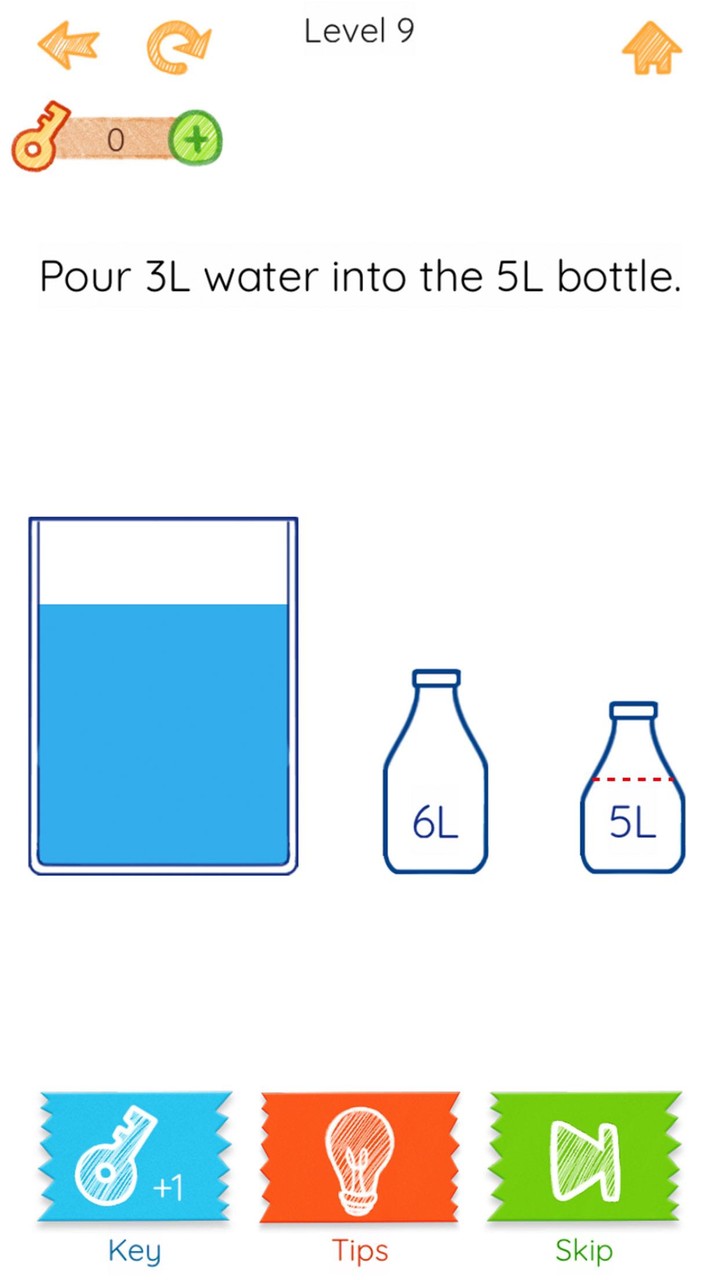The image size is (720, 1280).
Task: Return to the home screen
Action: (x=651, y=47)
